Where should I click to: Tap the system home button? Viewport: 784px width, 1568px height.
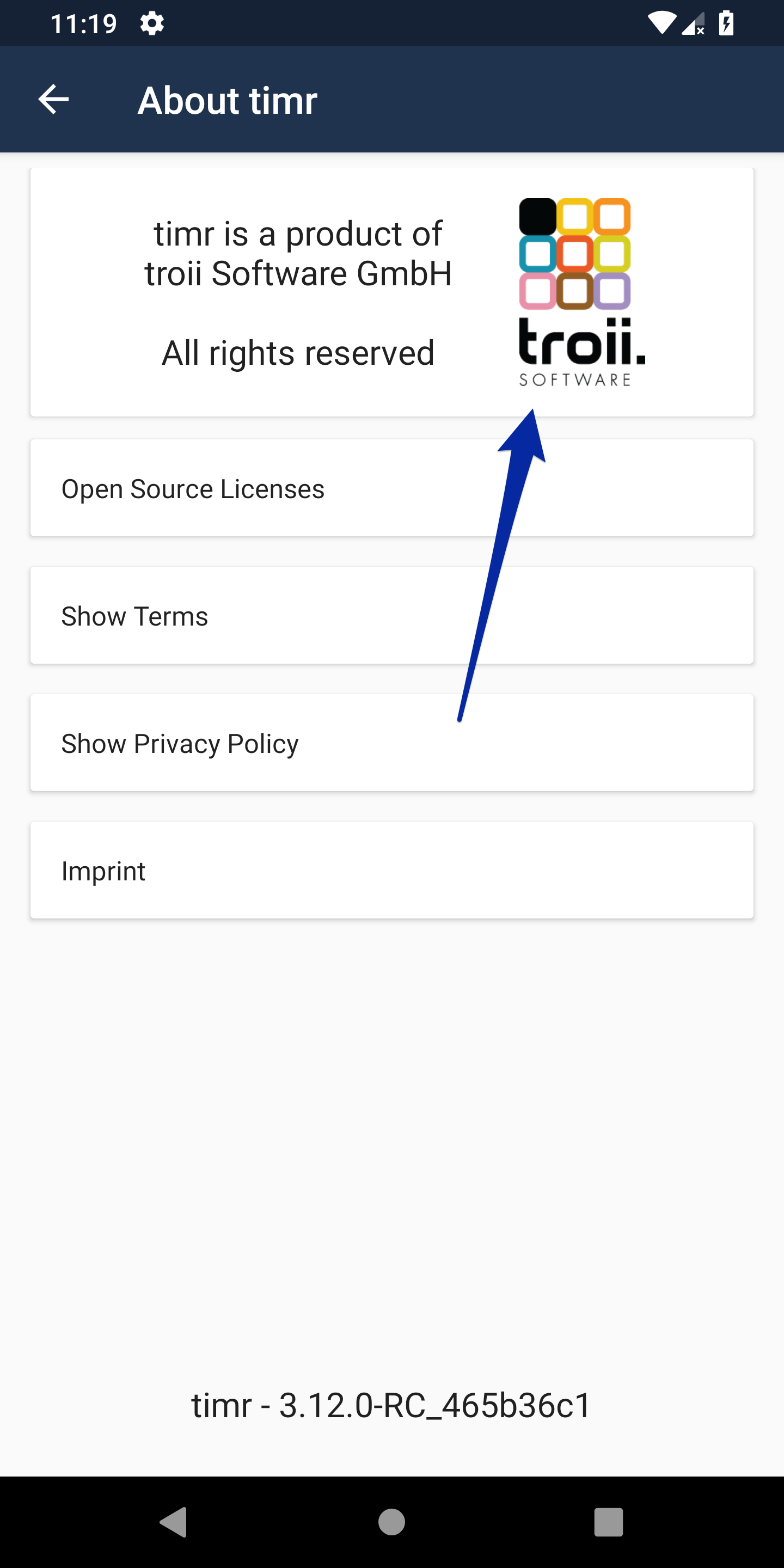click(391, 1522)
